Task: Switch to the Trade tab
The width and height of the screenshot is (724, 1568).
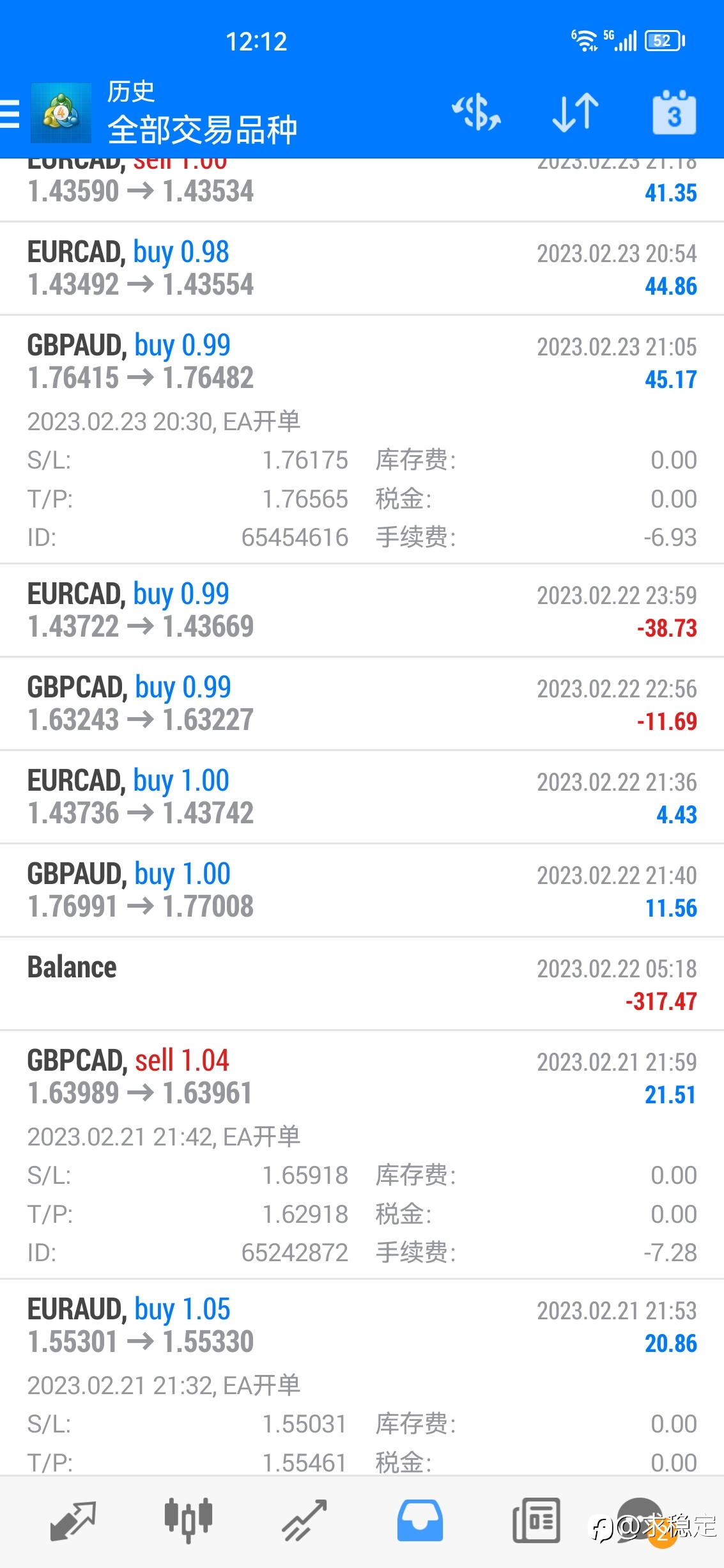Action: click(x=304, y=1521)
